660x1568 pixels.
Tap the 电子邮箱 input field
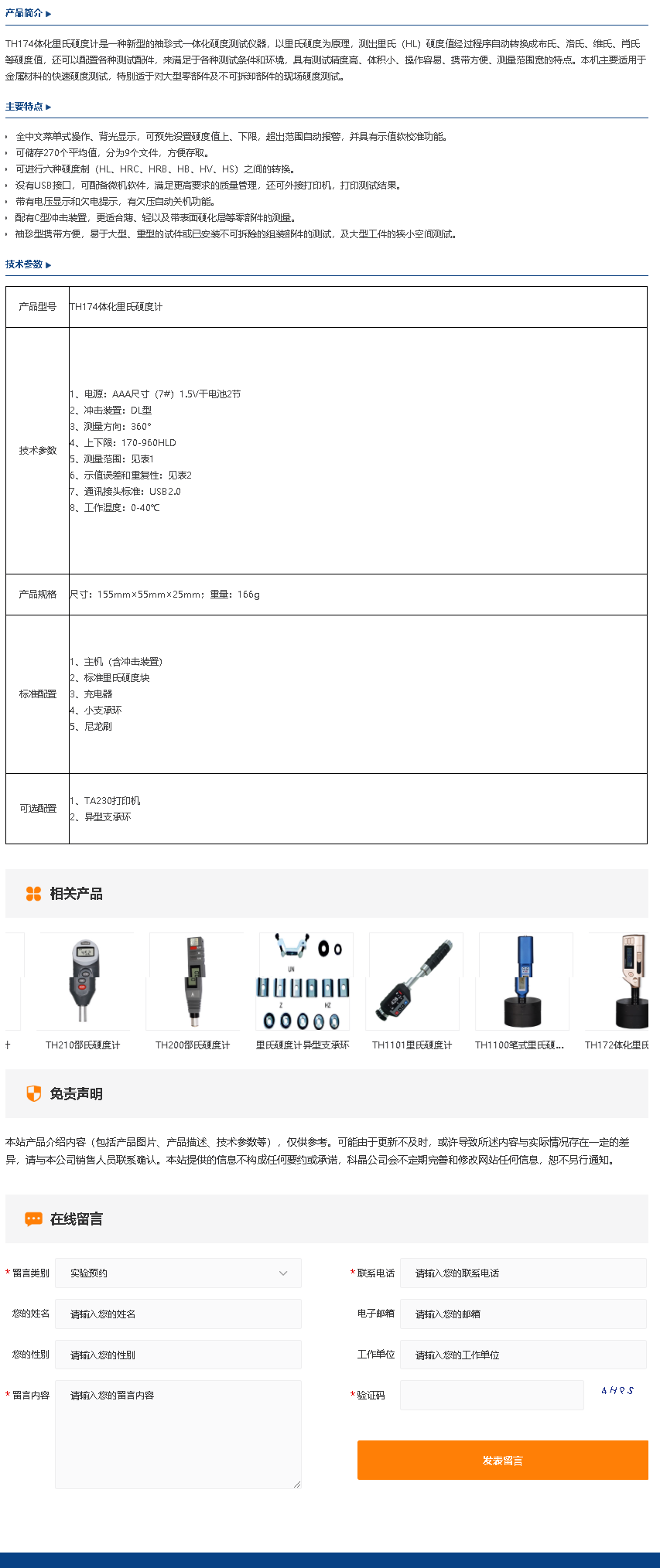click(x=523, y=1314)
